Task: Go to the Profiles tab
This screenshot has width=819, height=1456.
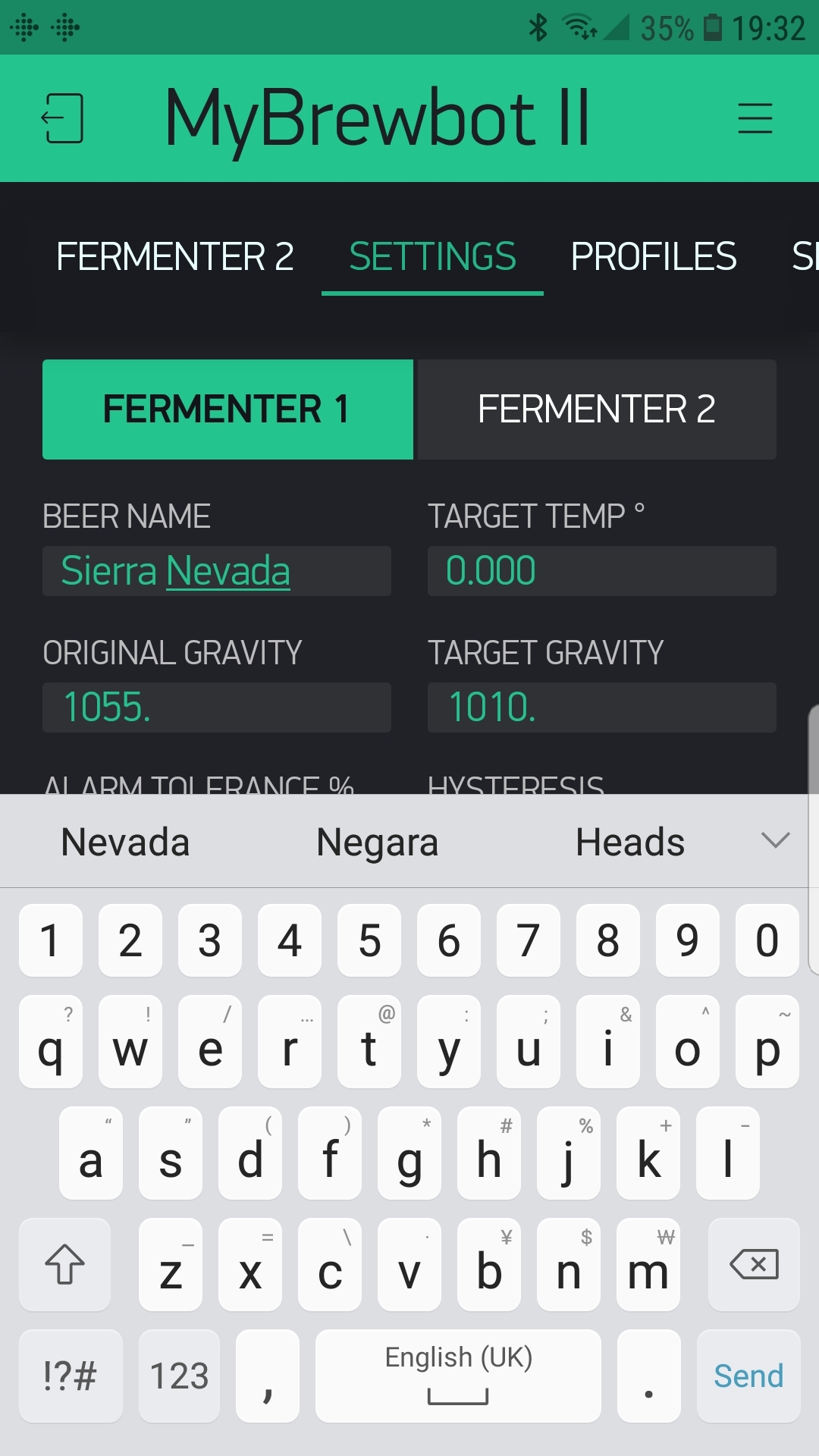Action: [x=653, y=256]
